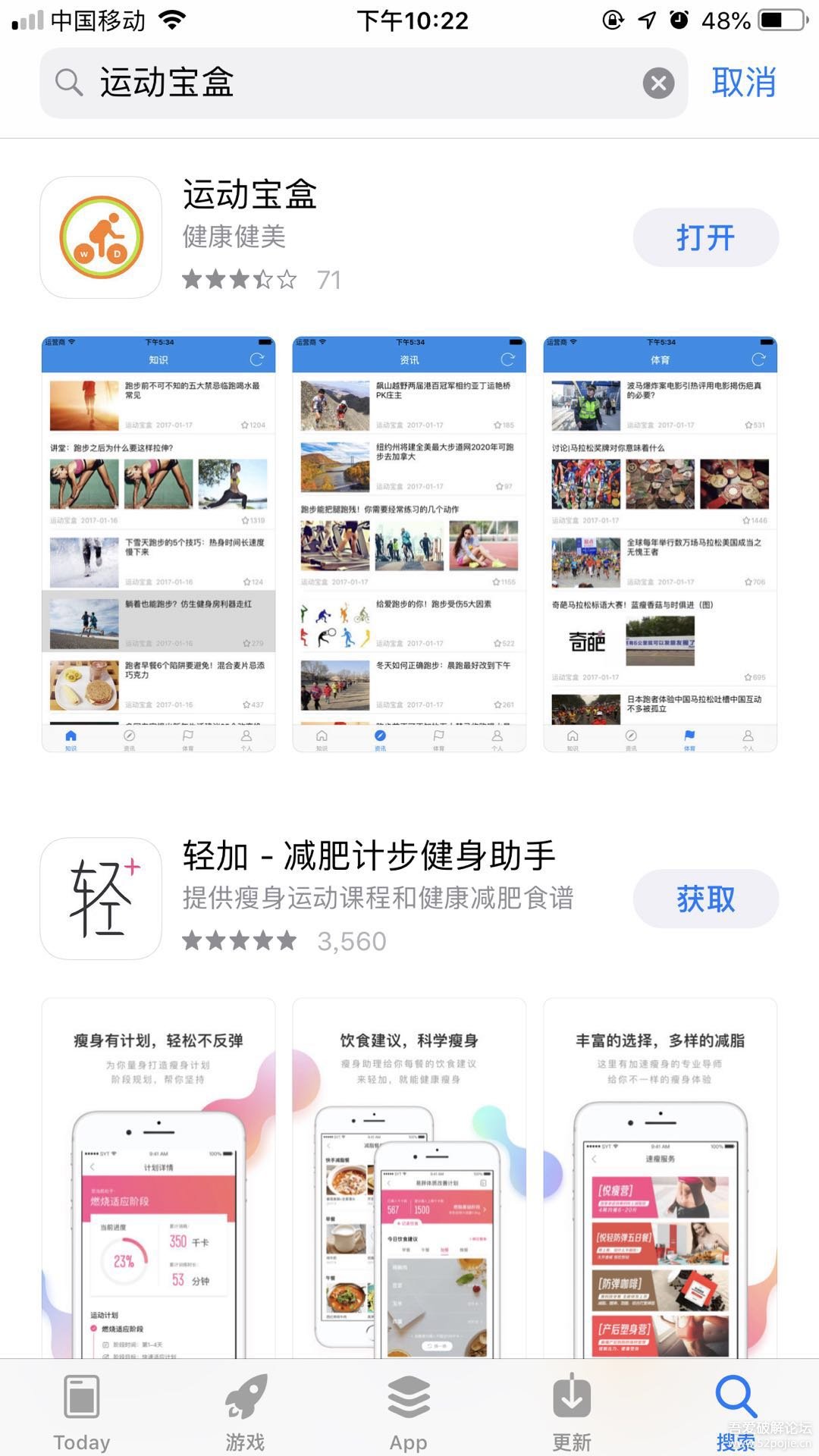Switch to the 游戏 tab
The image size is (819, 1456).
246,1412
